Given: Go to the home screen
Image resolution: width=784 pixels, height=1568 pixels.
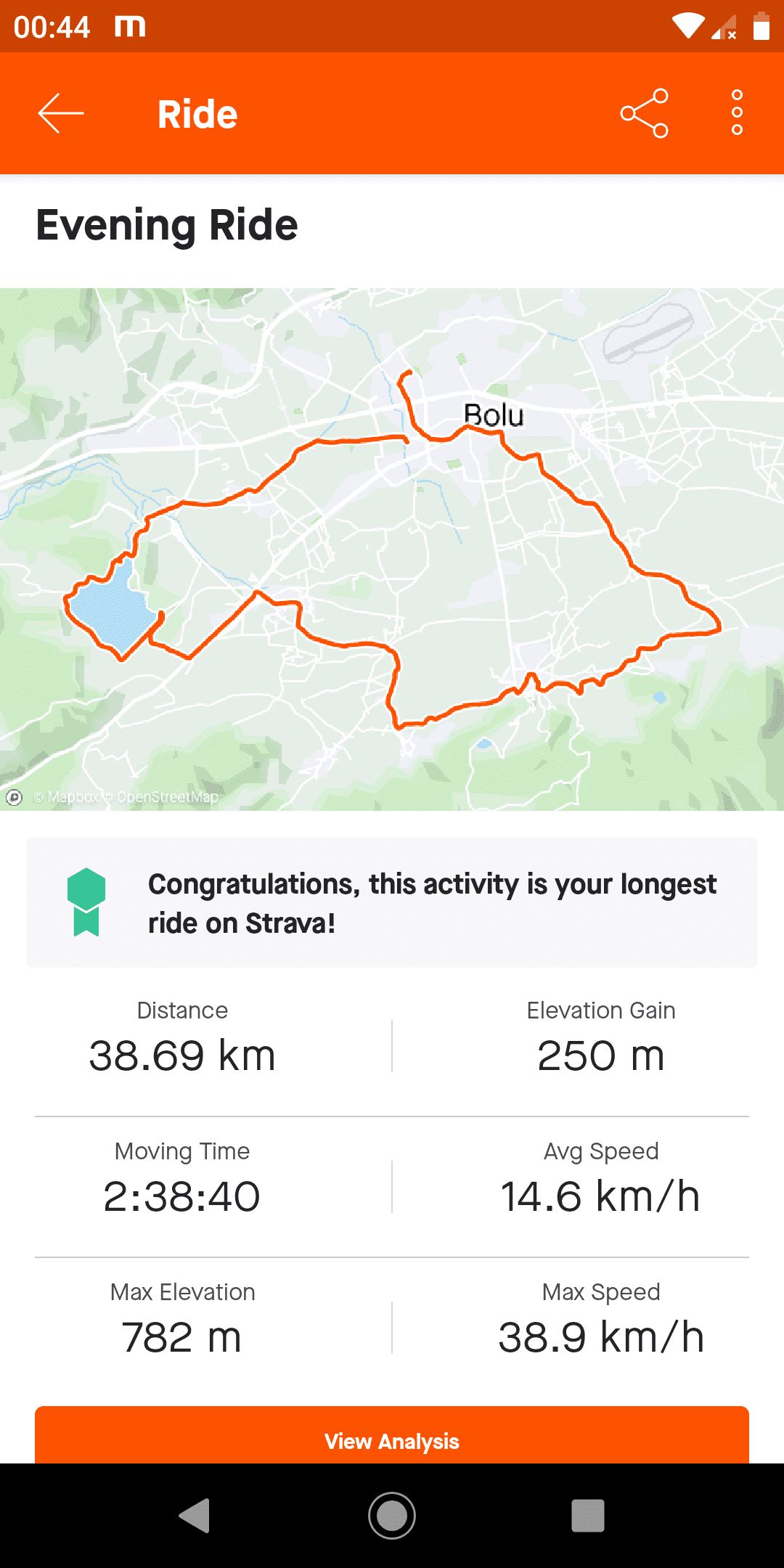Looking at the screenshot, I should [392, 1516].
